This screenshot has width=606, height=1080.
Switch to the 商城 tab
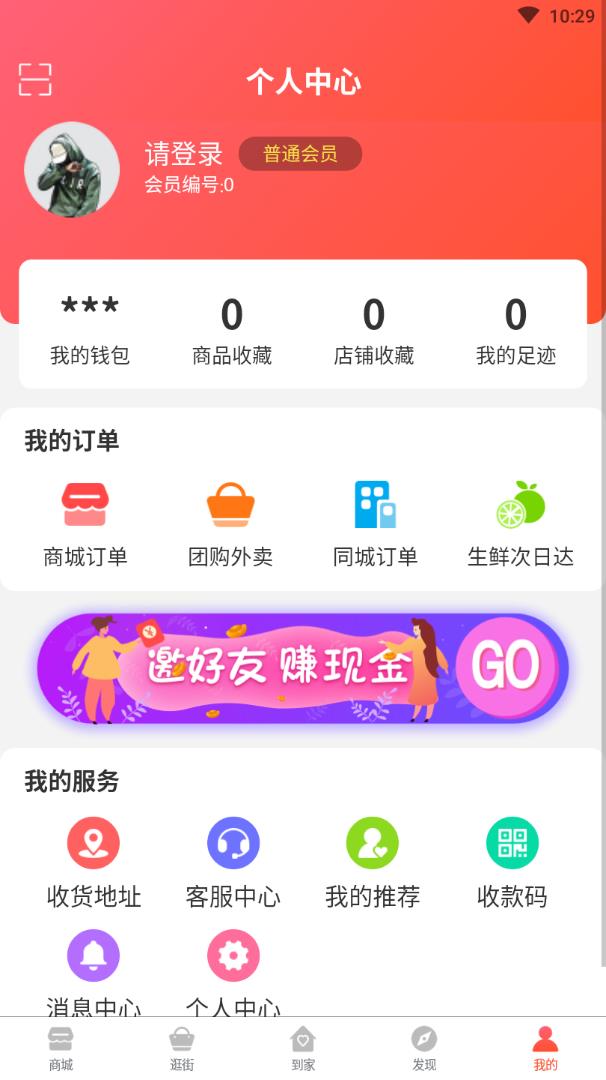[x=61, y=1048]
